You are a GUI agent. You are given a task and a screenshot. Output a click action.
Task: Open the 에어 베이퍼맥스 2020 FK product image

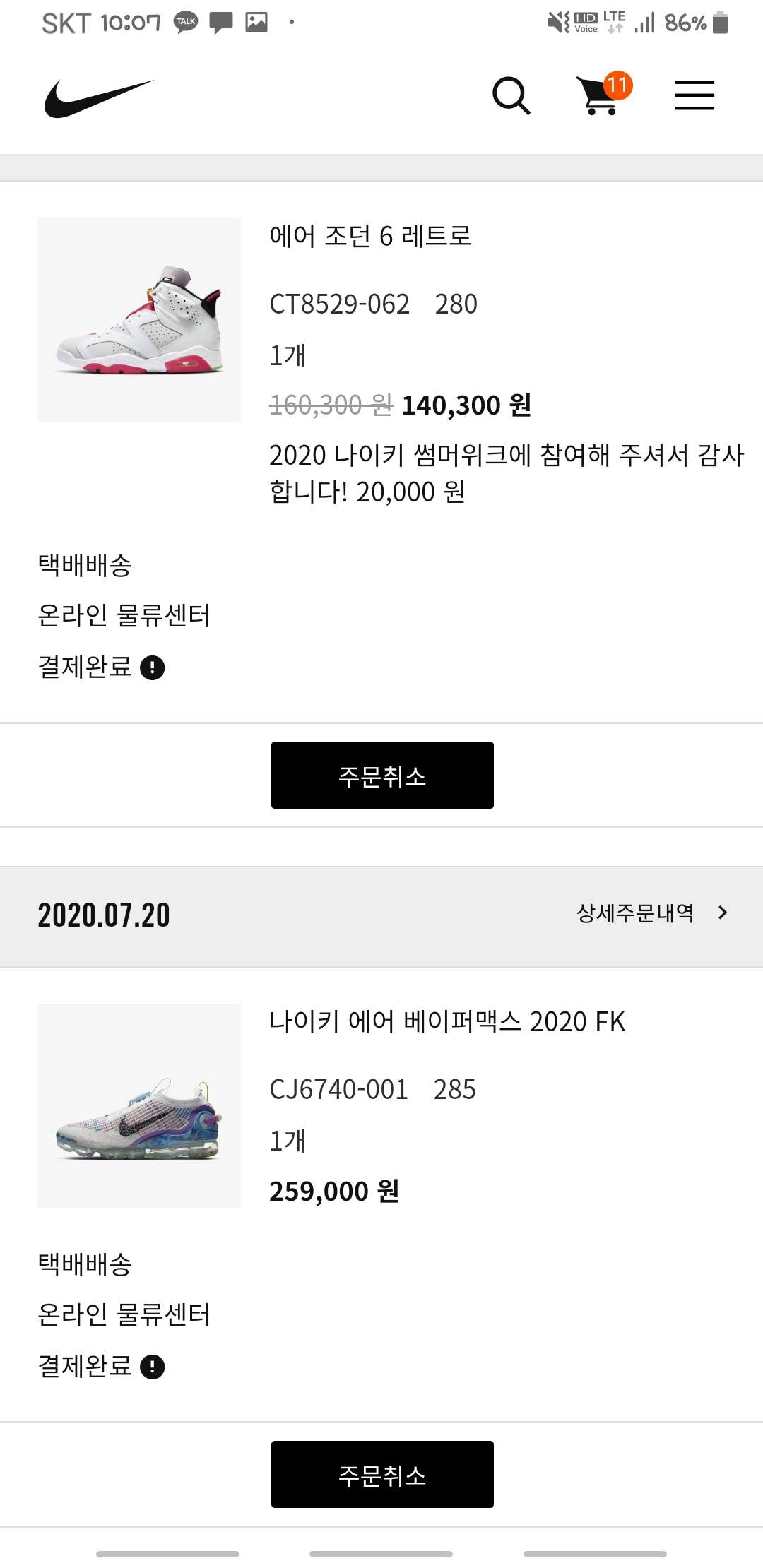(x=139, y=1105)
